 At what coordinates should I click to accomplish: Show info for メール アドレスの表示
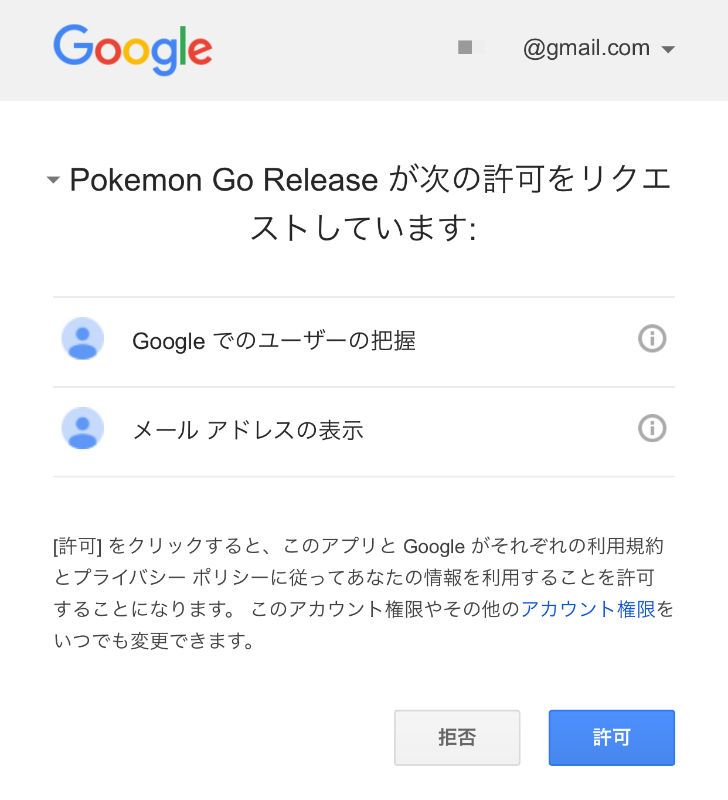[652, 428]
